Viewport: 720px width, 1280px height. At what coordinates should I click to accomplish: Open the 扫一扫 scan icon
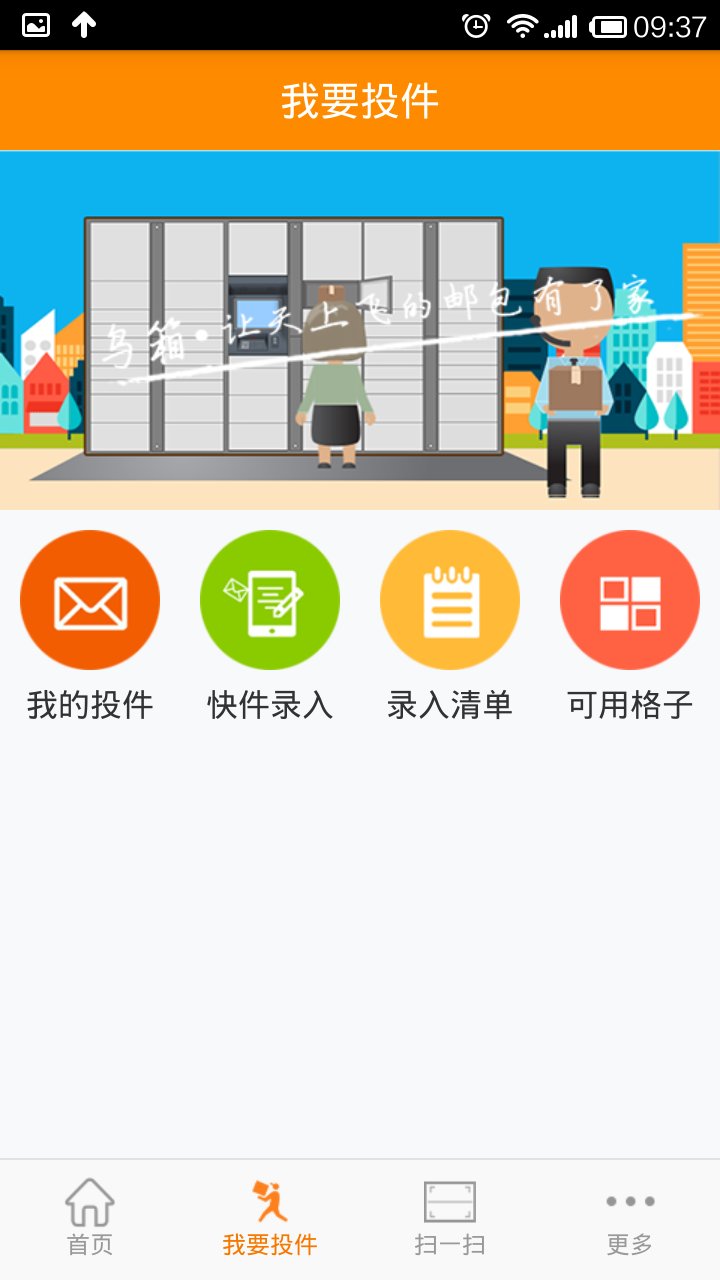(448, 1204)
